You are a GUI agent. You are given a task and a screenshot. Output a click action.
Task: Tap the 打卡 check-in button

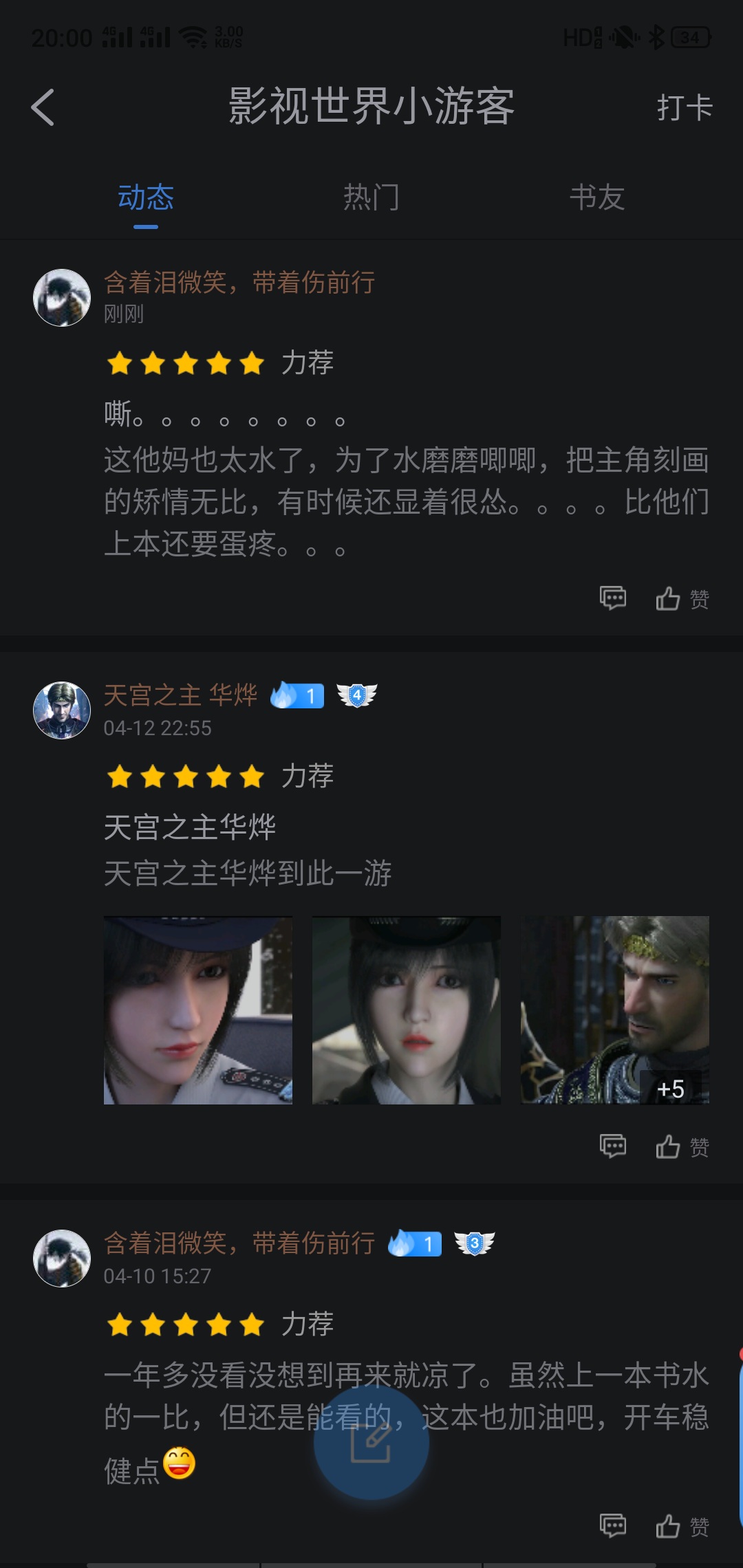[x=684, y=108]
